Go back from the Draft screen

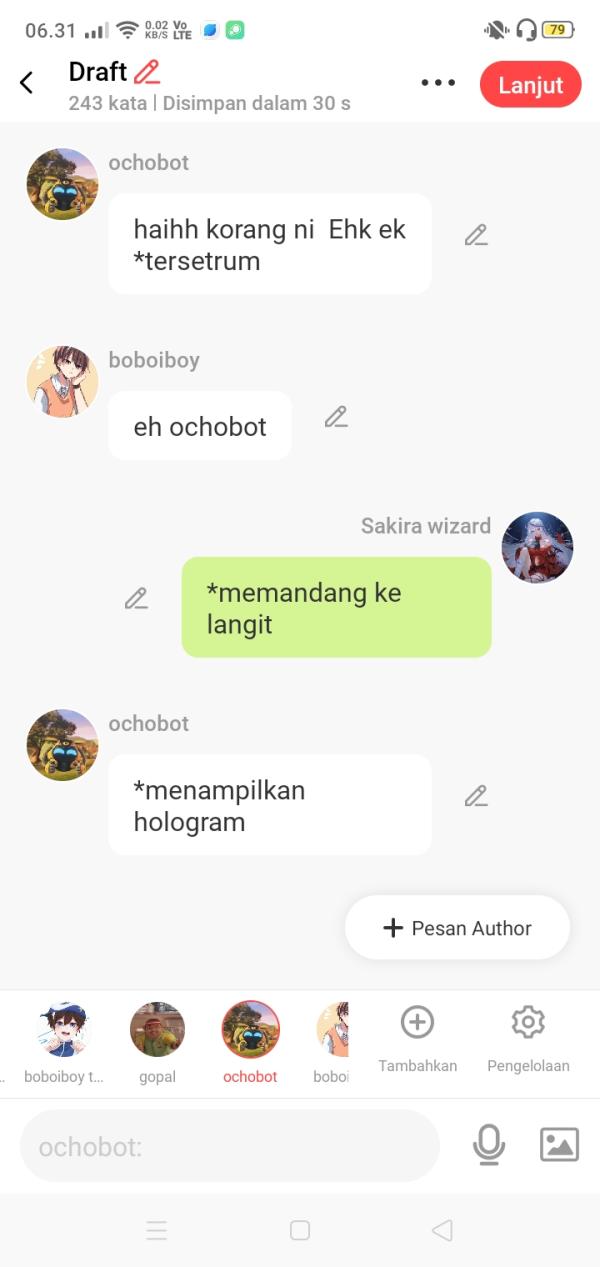pos(27,83)
